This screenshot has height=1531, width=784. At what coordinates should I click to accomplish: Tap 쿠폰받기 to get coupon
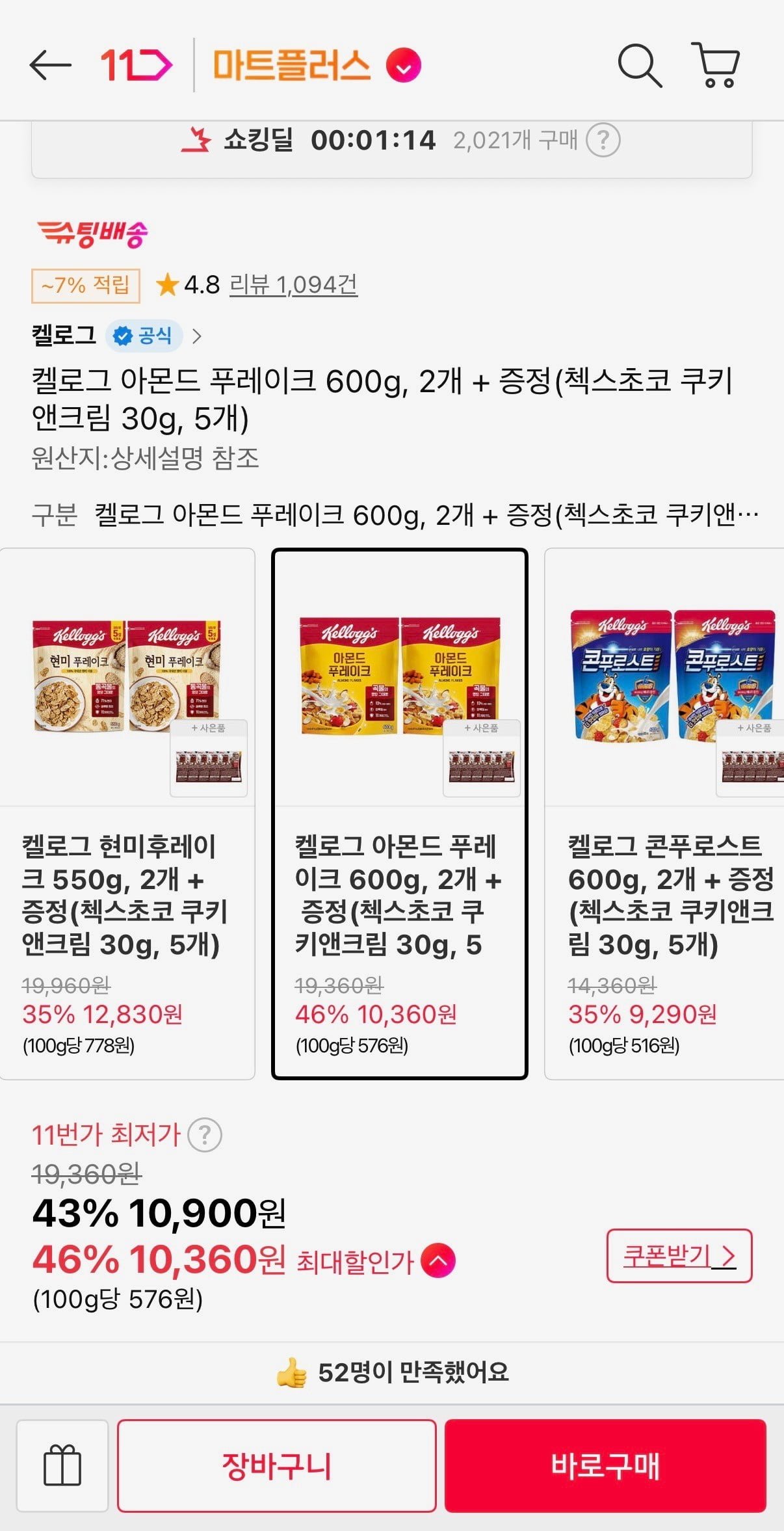point(679,1256)
